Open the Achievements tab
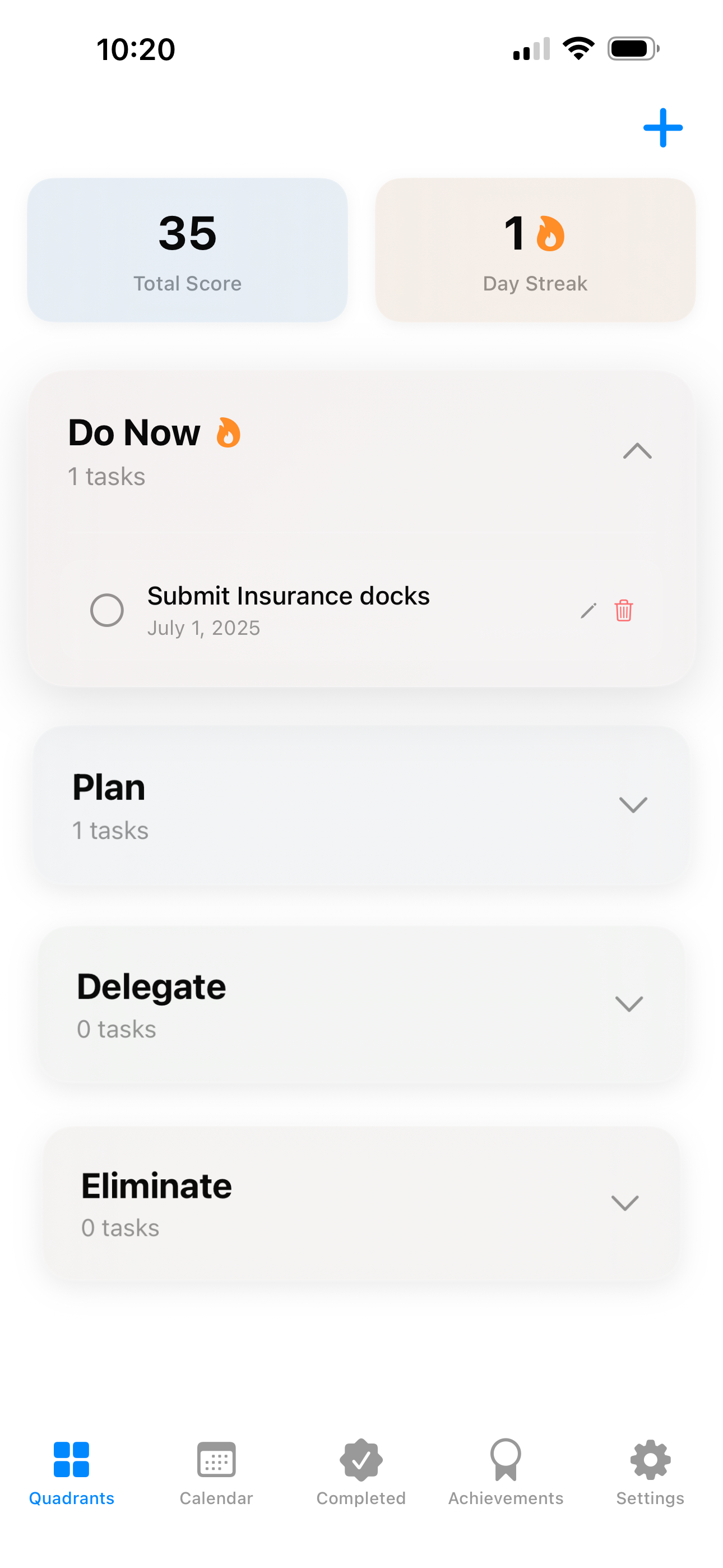Image resolution: width=723 pixels, height=1568 pixels. pyautogui.click(x=505, y=1473)
